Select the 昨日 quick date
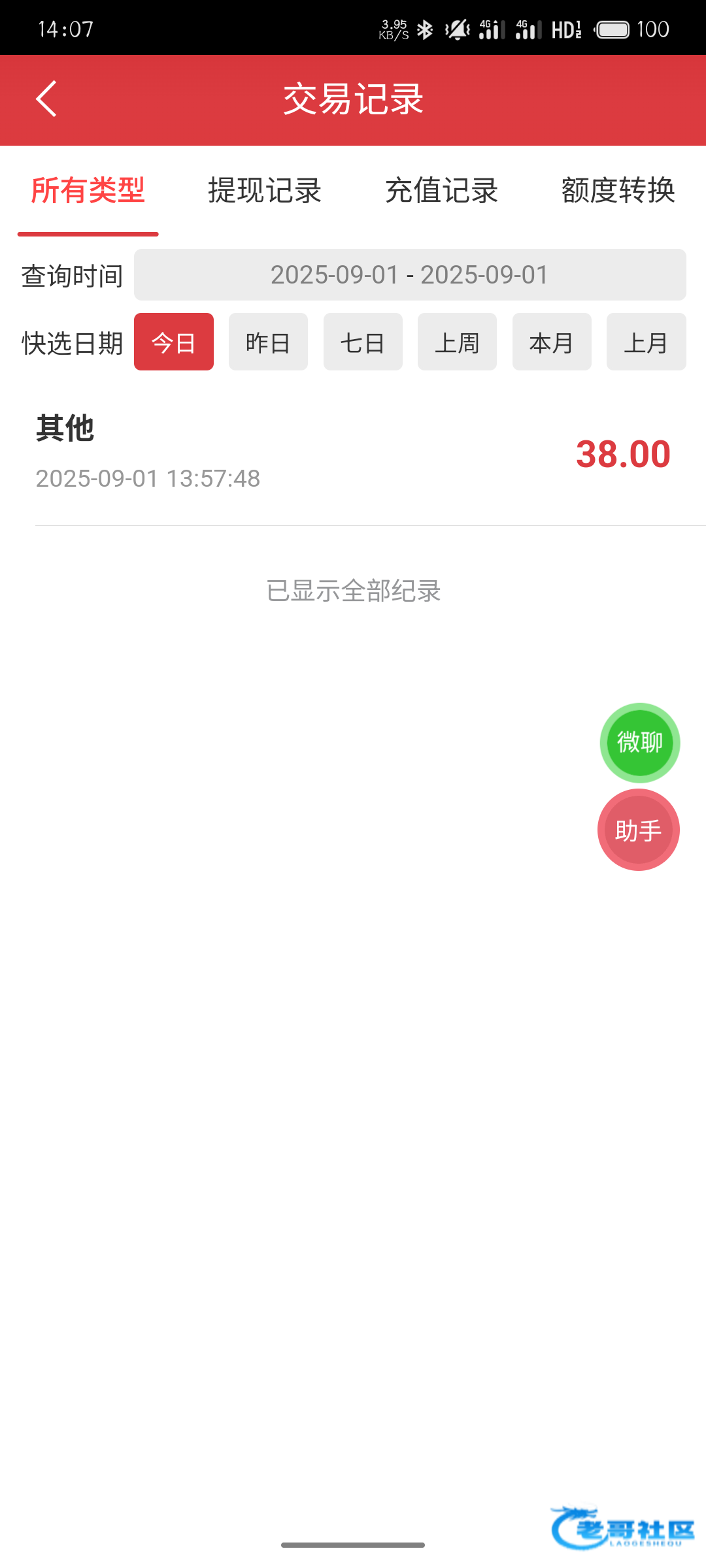This screenshot has width=706, height=1568. click(x=268, y=342)
